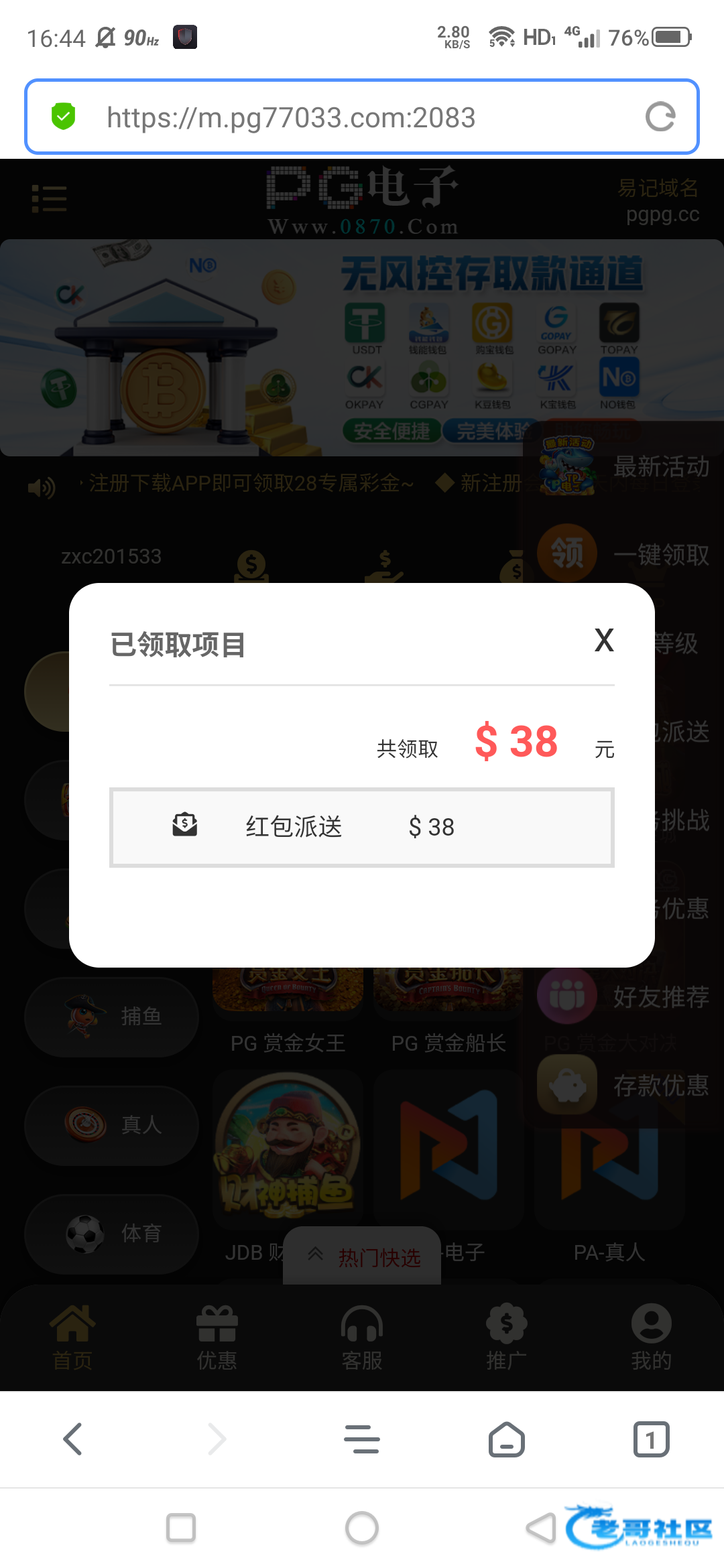Open the browser menu
The width and height of the screenshot is (724, 1568).
pos(362,1439)
